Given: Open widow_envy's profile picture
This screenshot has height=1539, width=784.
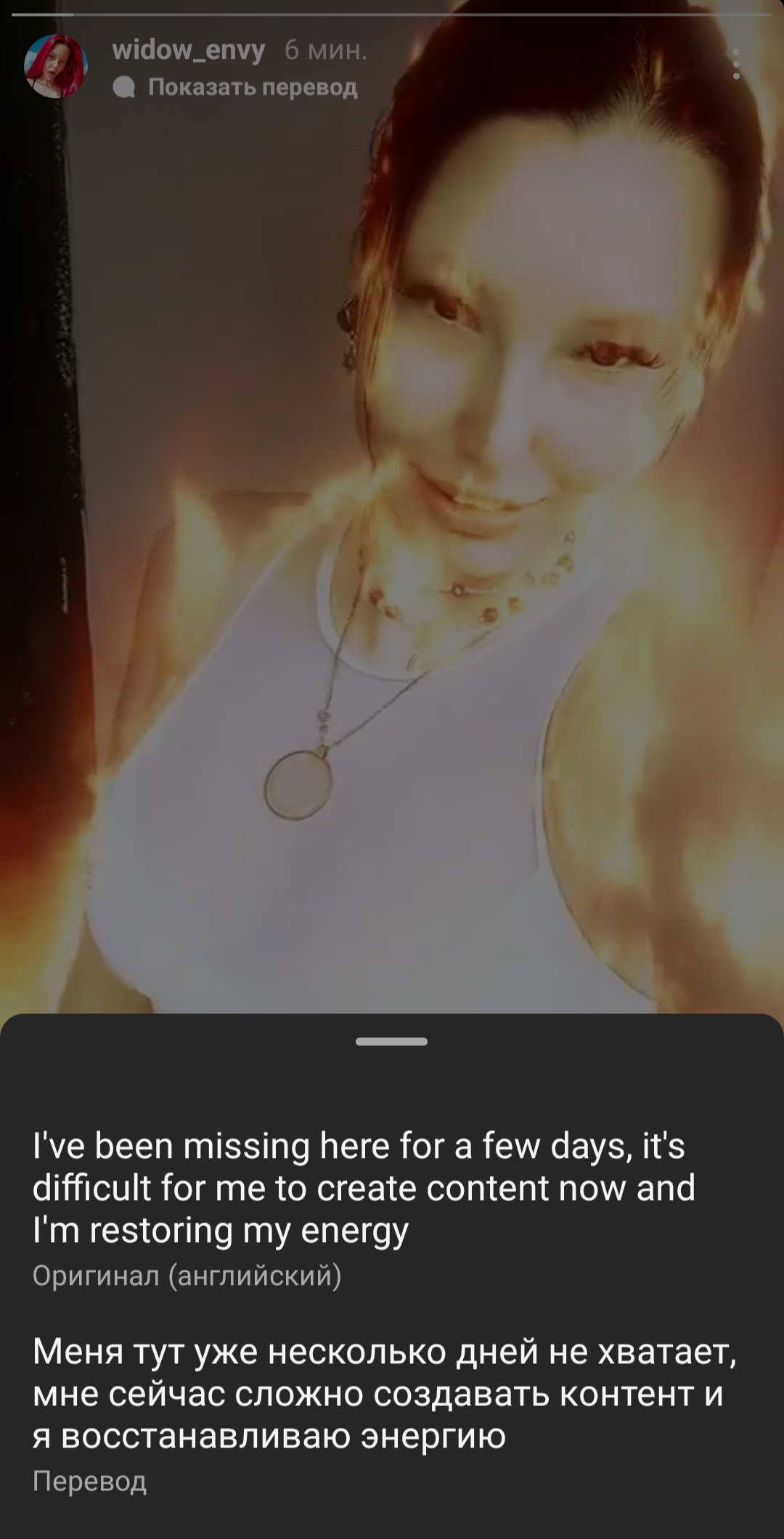Looking at the screenshot, I should [x=57, y=66].
